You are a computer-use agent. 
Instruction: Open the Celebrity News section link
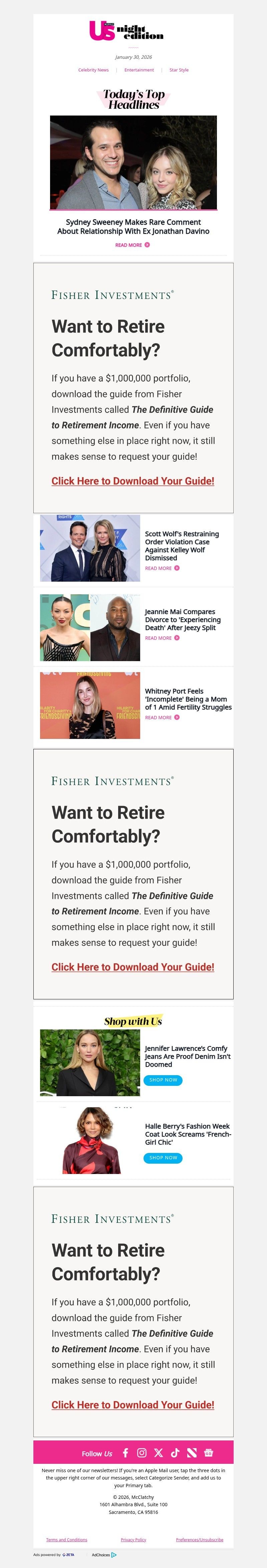(x=93, y=70)
